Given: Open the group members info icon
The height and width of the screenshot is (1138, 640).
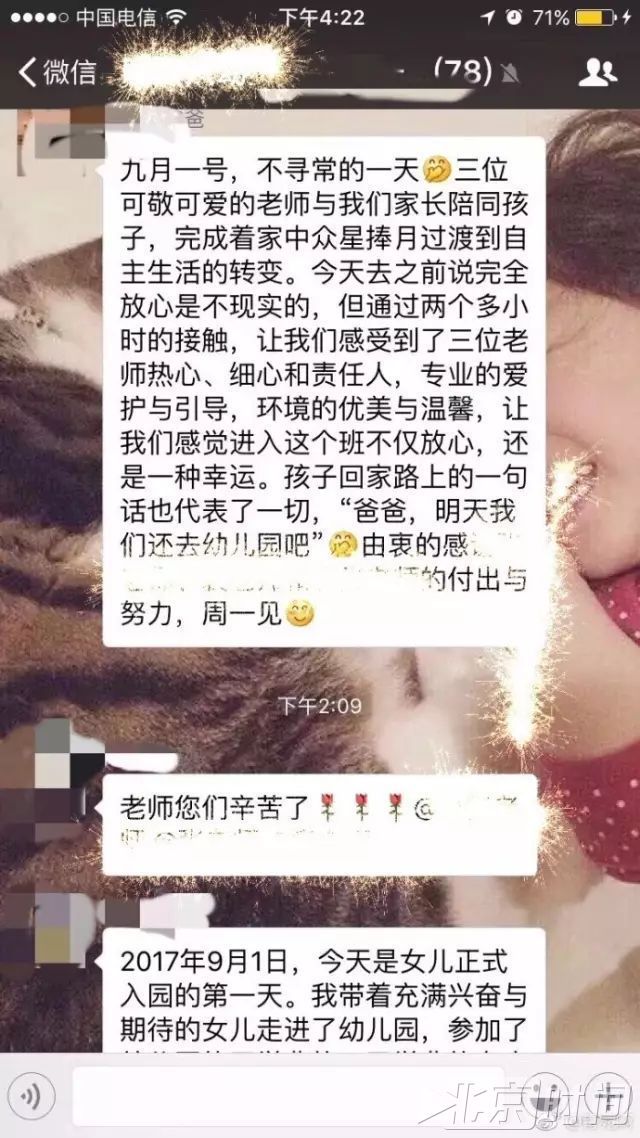Looking at the screenshot, I should [x=597, y=72].
